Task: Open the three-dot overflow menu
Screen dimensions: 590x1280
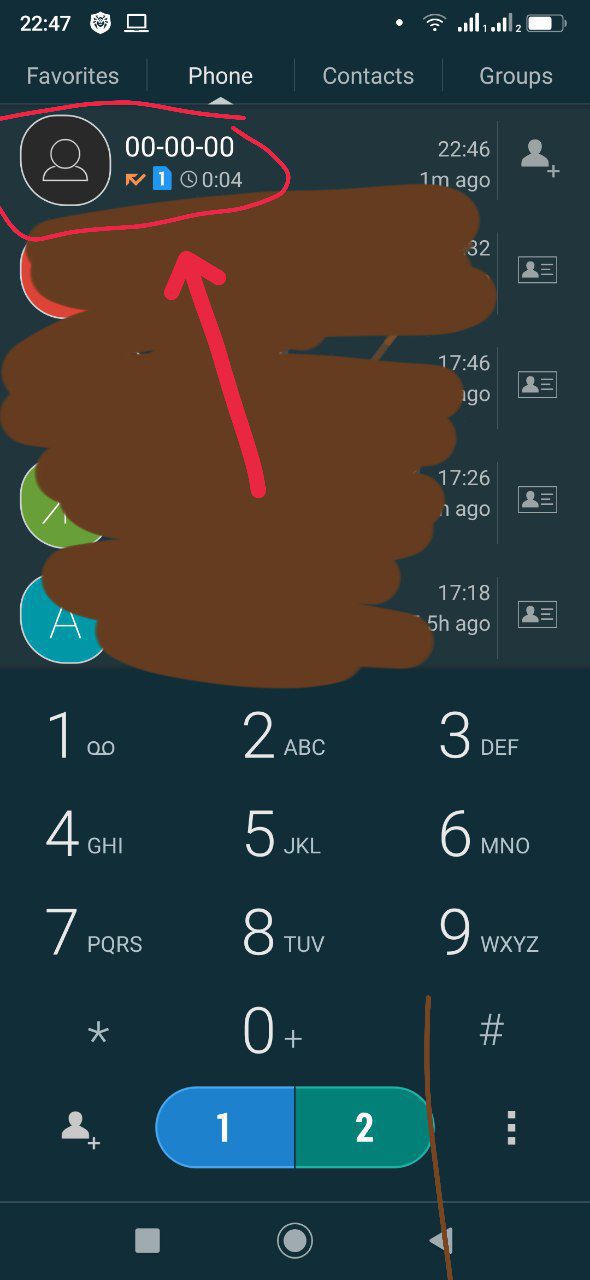Action: (511, 1127)
